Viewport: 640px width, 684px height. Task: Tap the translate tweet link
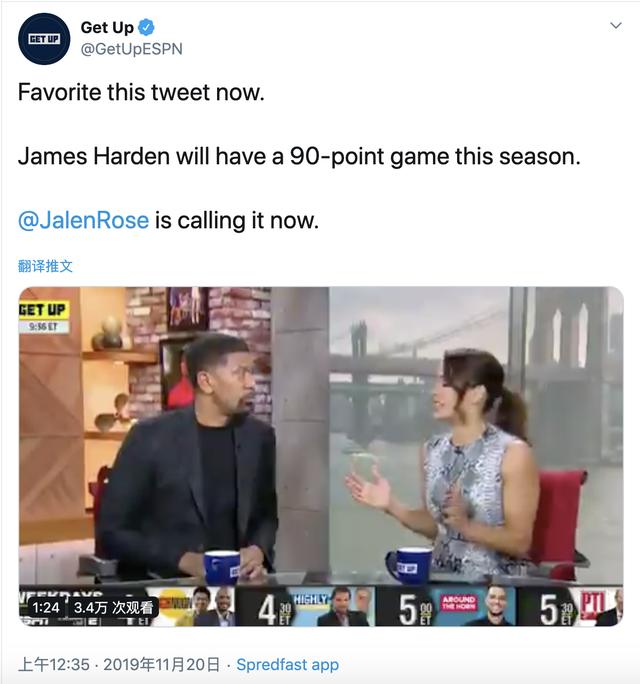click(45, 266)
